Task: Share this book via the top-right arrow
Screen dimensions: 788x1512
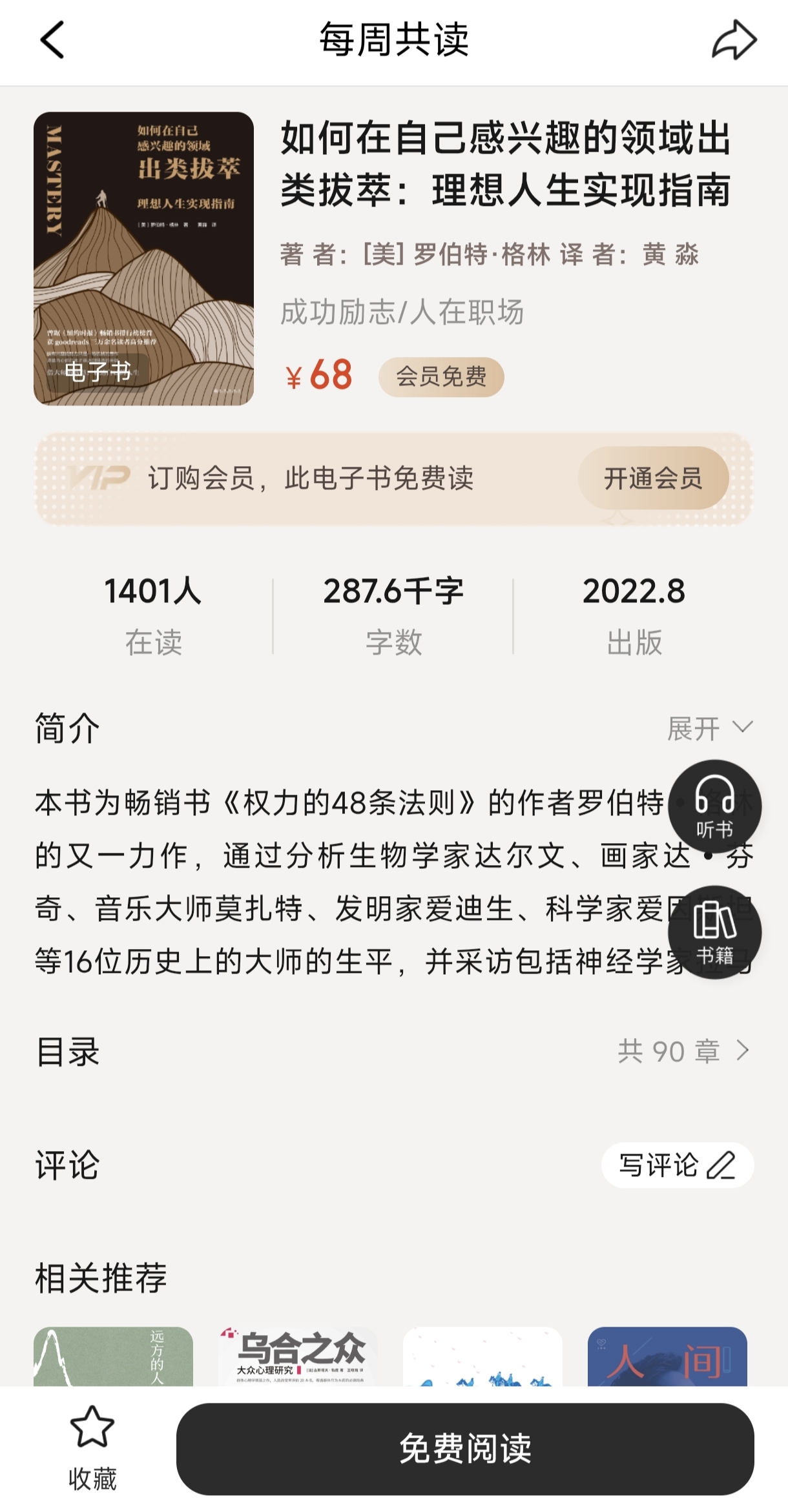Action: 734,40
